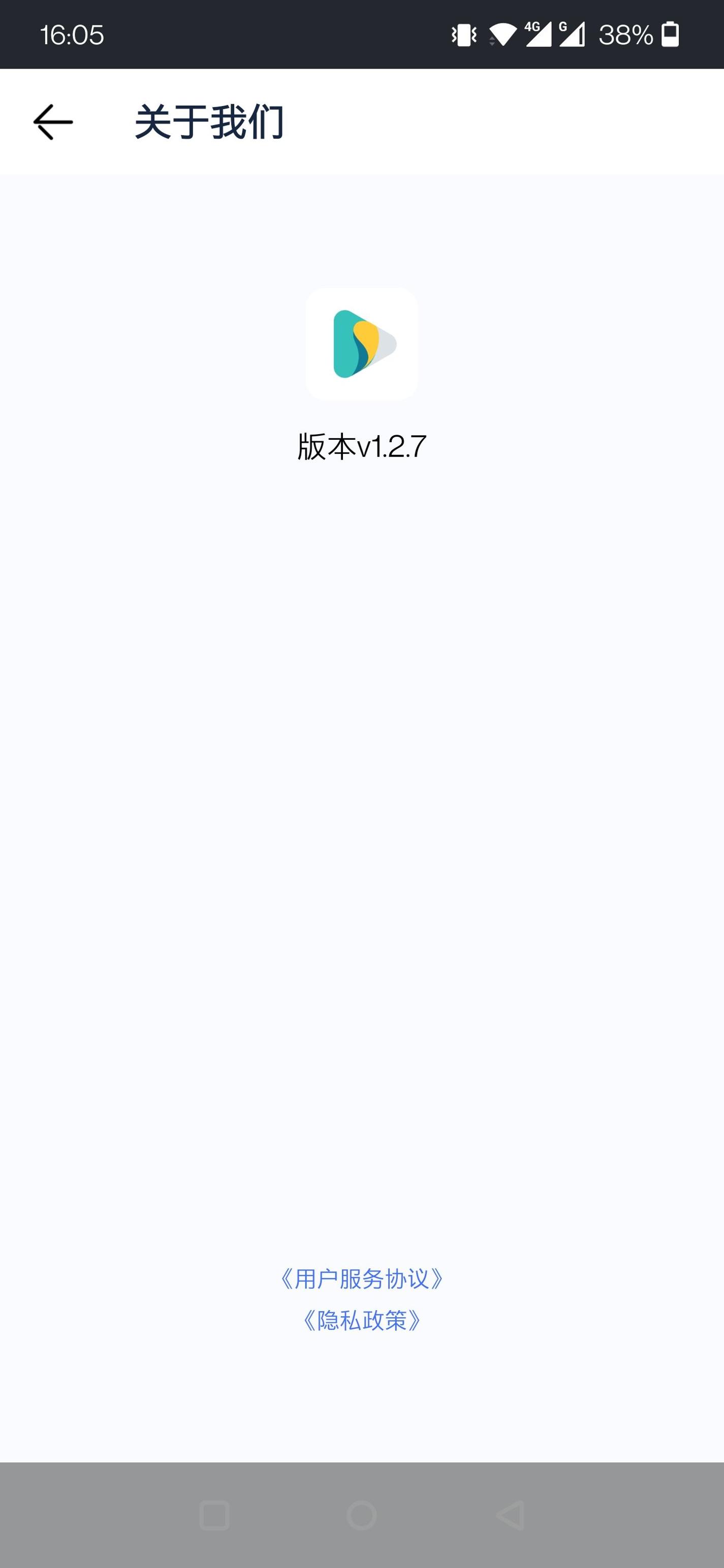
Task: Click the 关于我们 page title
Action: click(x=211, y=122)
